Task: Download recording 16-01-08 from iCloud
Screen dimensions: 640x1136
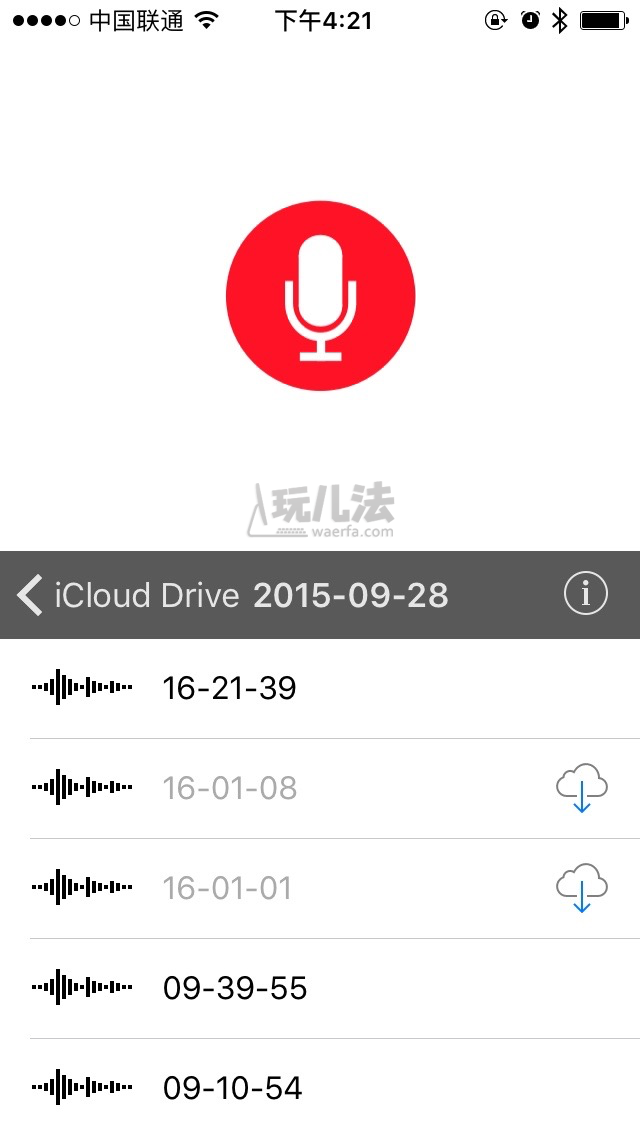Action: click(x=581, y=788)
